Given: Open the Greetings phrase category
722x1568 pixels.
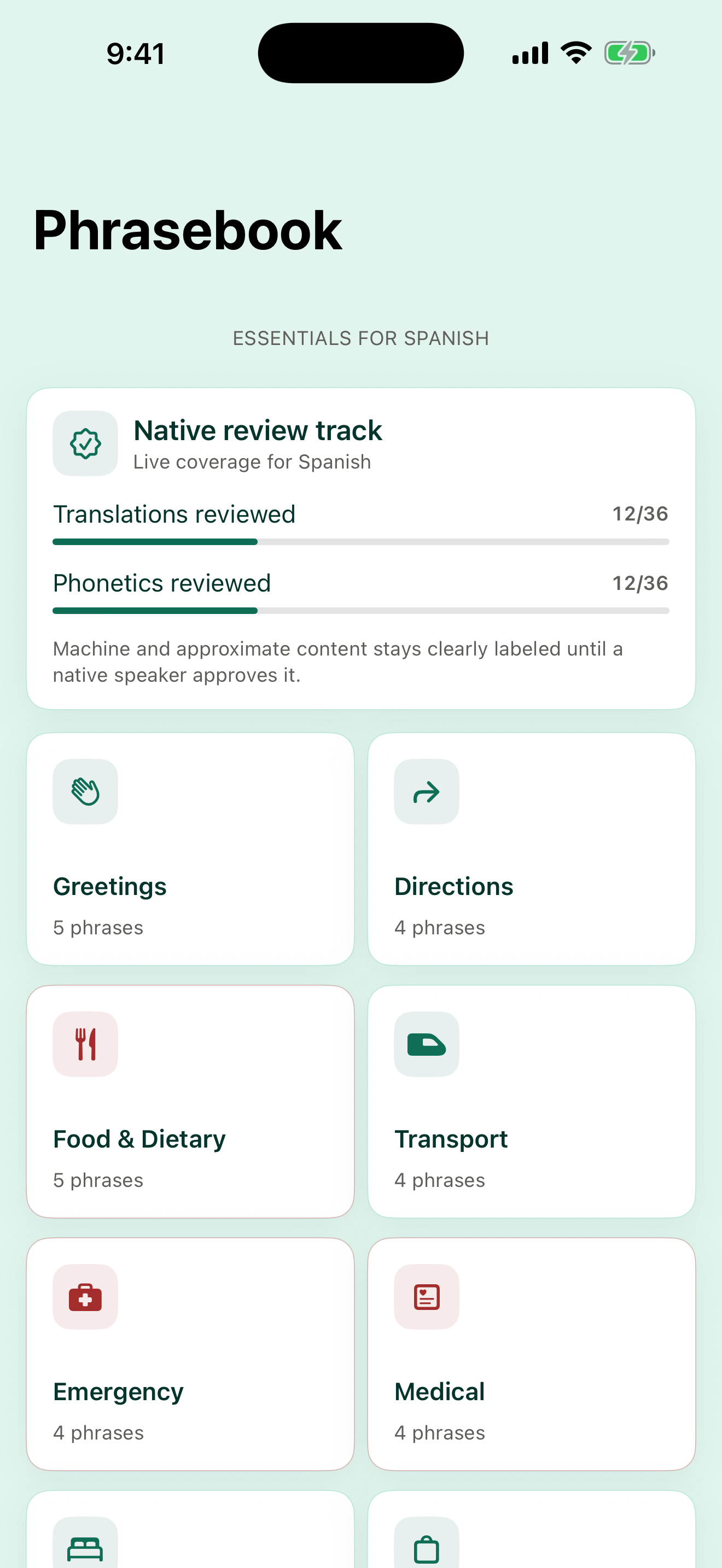Looking at the screenshot, I should pos(190,849).
